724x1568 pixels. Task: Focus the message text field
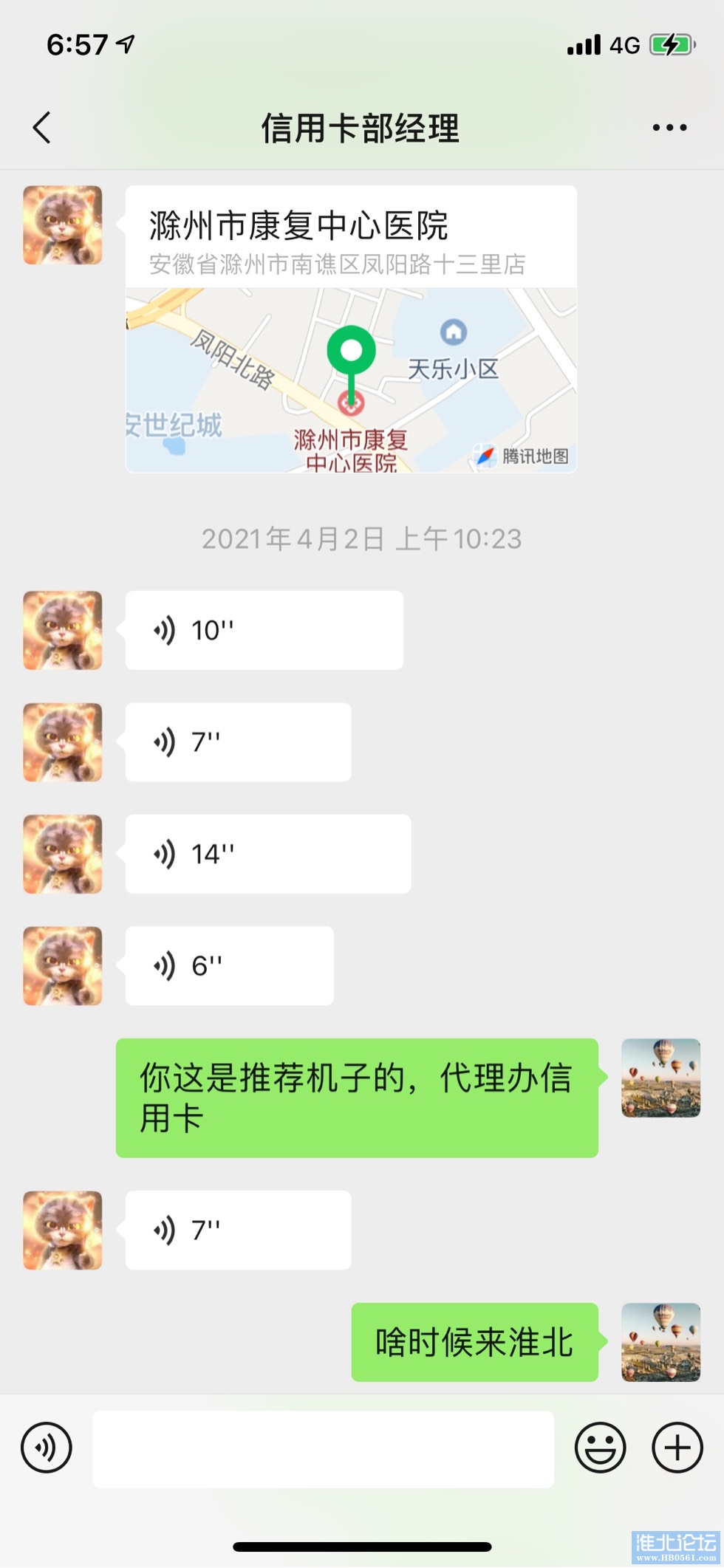(x=323, y=1448)
